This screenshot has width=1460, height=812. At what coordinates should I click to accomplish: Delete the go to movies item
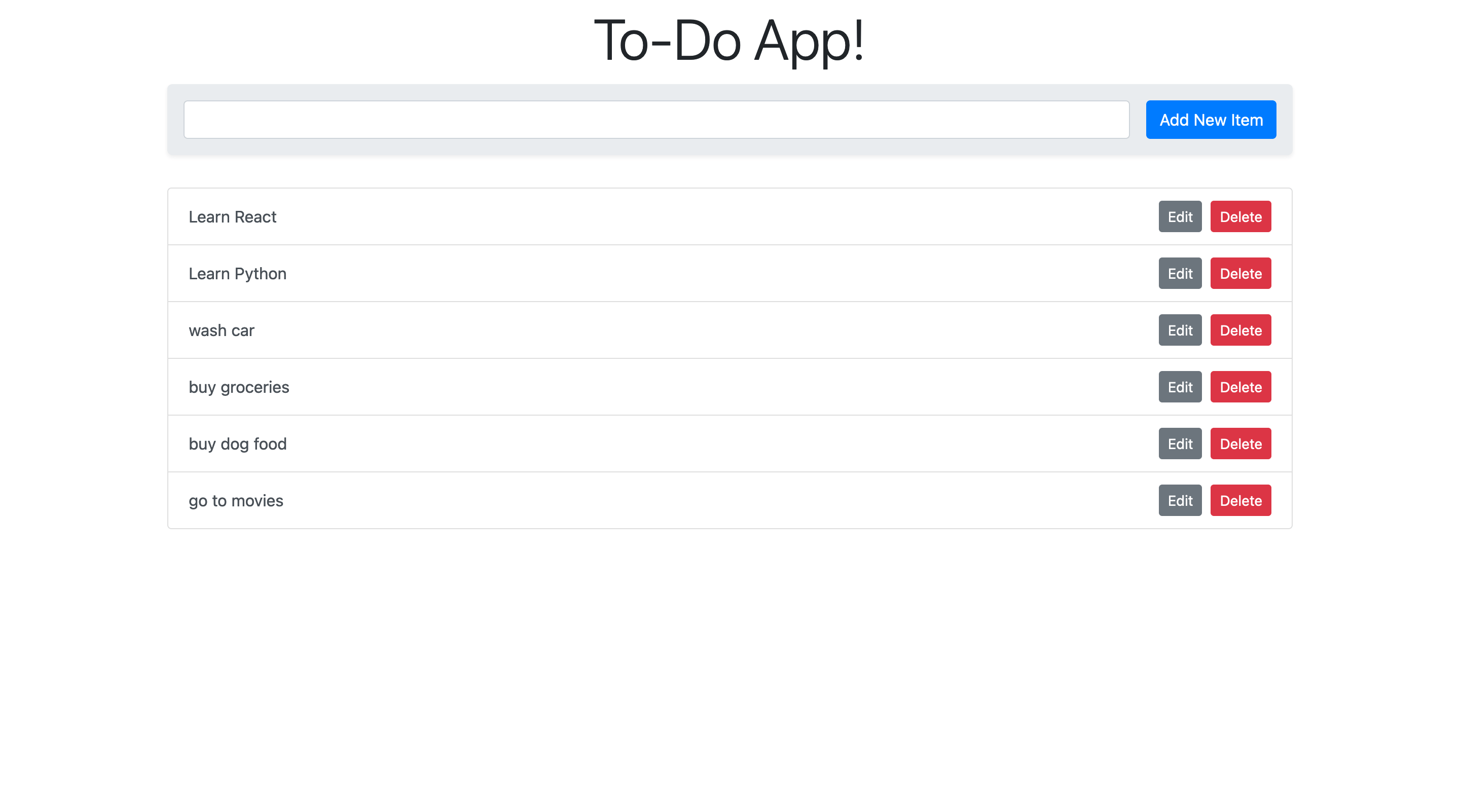pyautogui.click(x=1240, y=500)
